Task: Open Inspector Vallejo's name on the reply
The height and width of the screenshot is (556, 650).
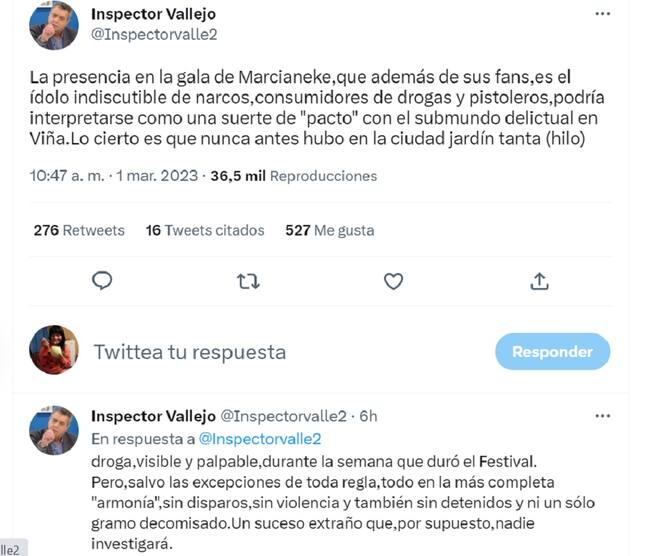Action: click(152, 416)
